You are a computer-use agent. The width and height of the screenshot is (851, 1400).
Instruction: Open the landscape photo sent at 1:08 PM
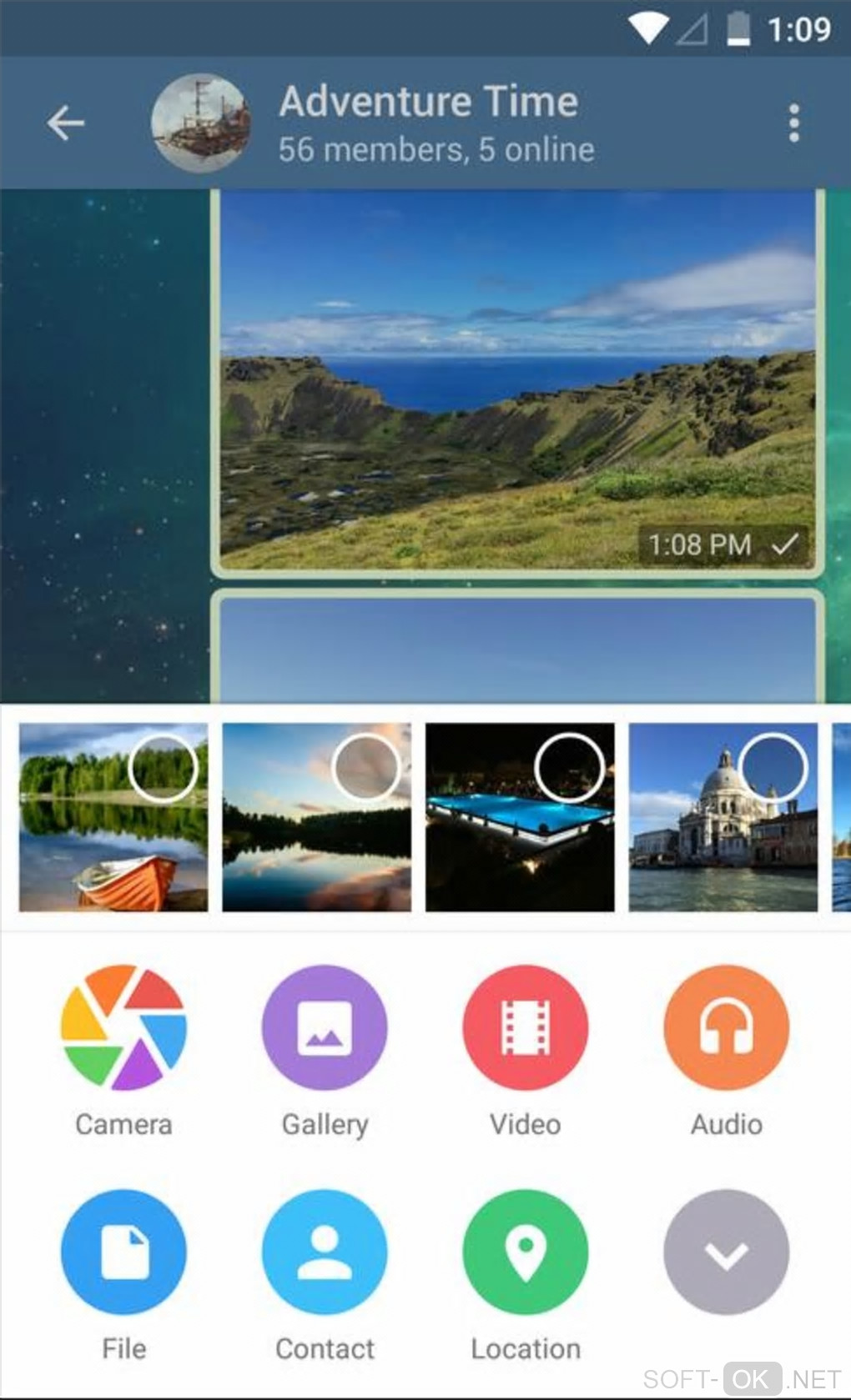(x=517, y=379)
